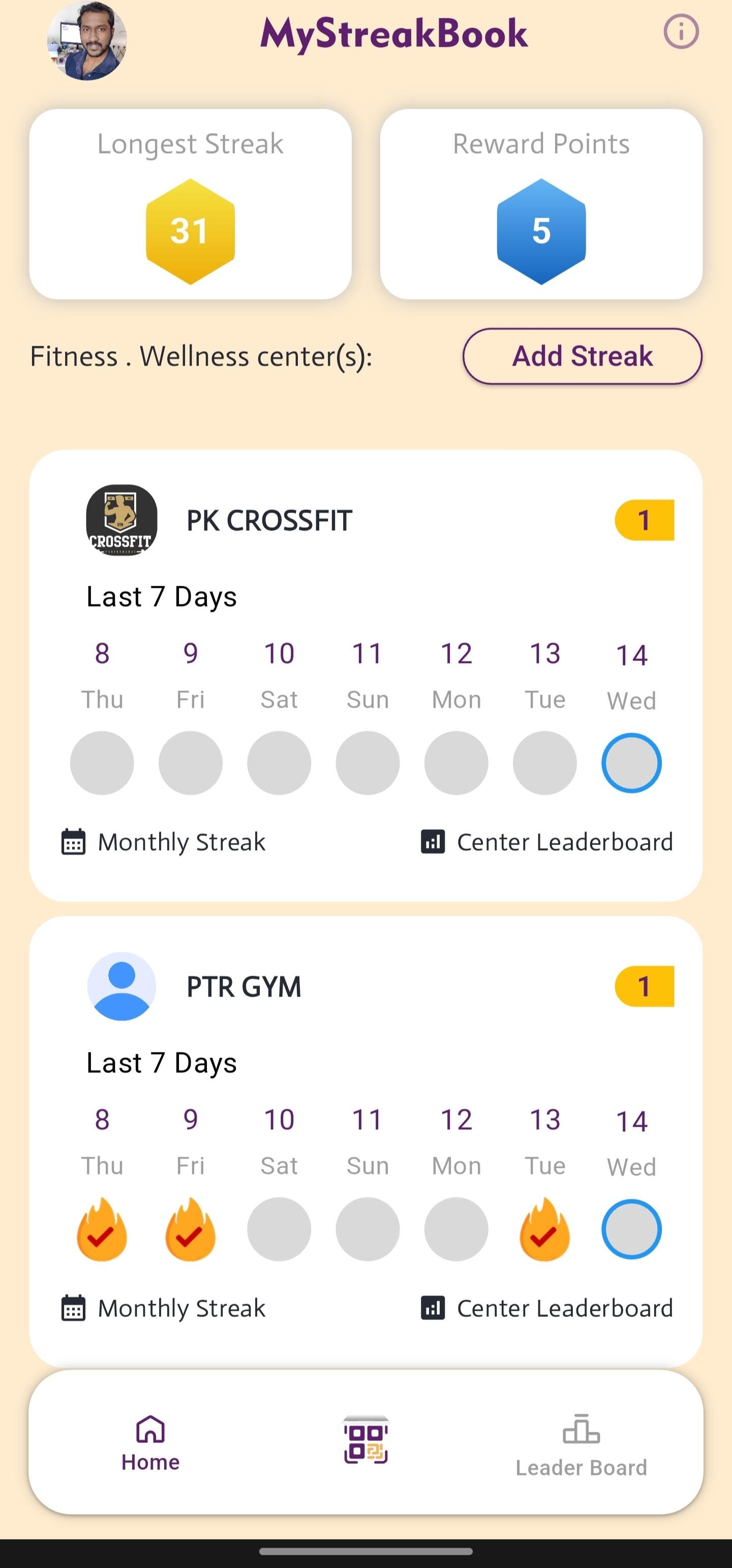Open the info icon in the header
The height and width of the screenshot is (1568, 732).
(681, 32)
